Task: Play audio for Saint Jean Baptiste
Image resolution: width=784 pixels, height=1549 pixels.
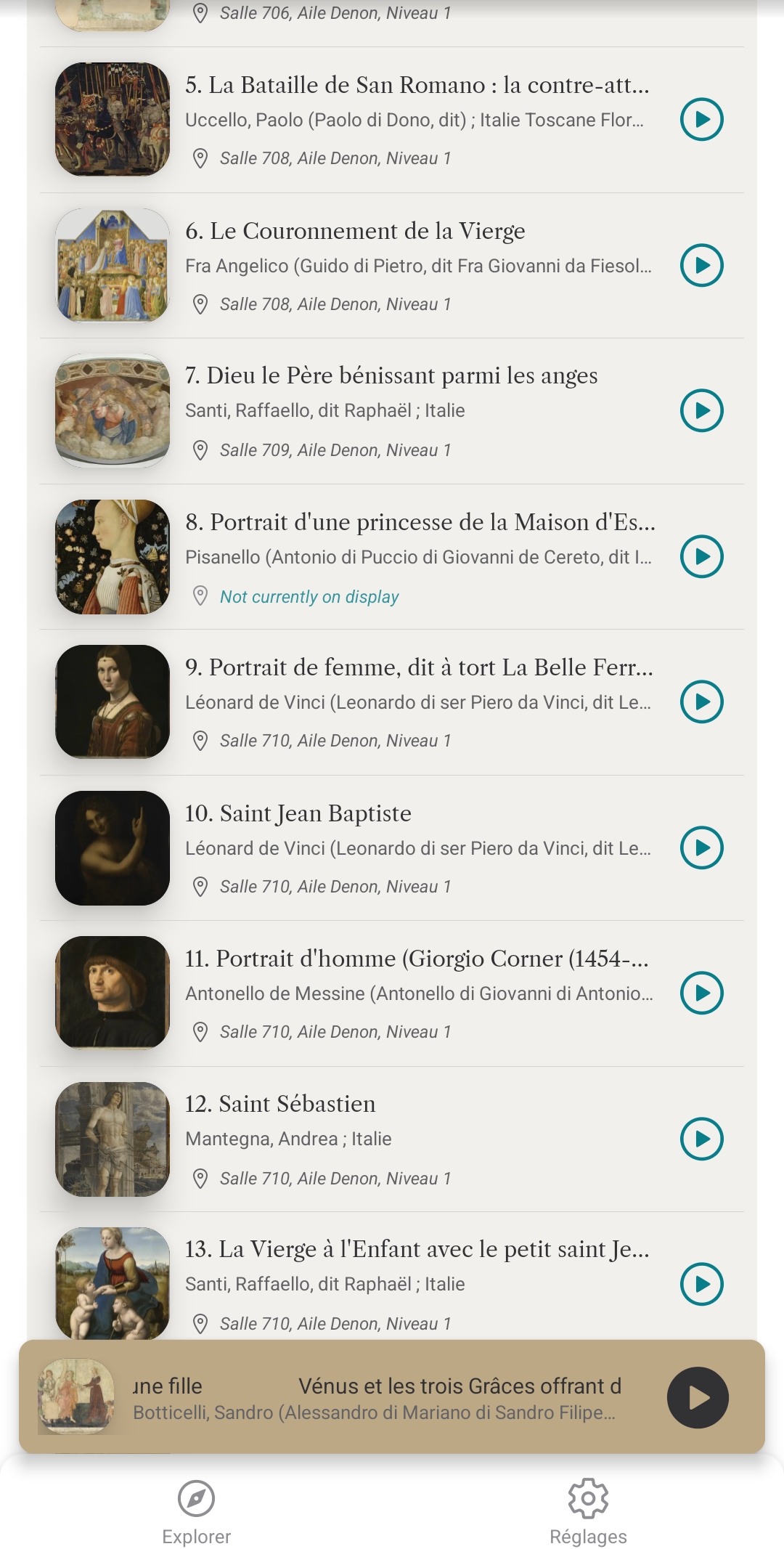Action: 701,847
